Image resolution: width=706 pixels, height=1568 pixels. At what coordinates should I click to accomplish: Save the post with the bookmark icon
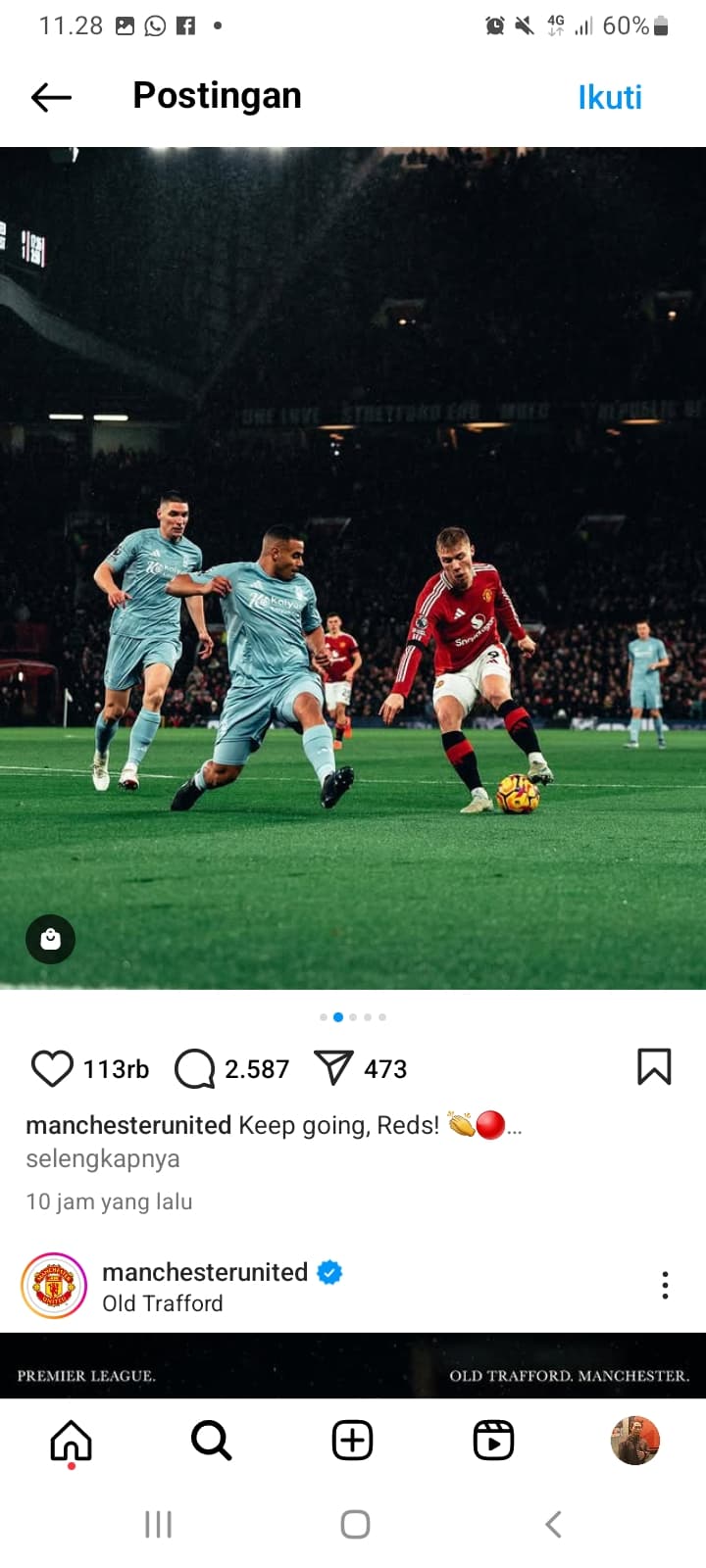655,1068
